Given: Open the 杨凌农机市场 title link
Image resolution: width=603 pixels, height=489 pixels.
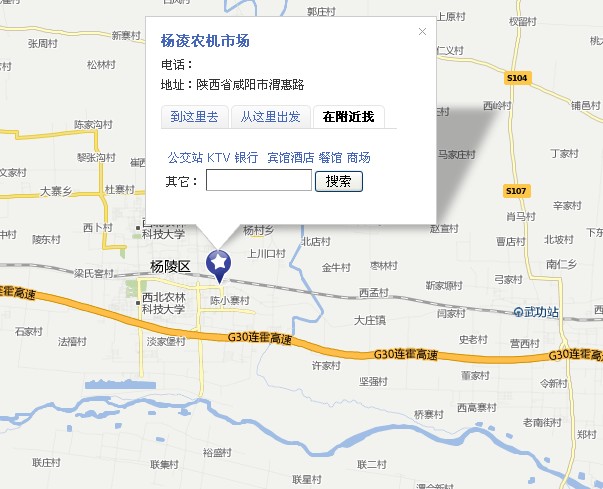Looking at the screenshot, I should click(205, 41).
